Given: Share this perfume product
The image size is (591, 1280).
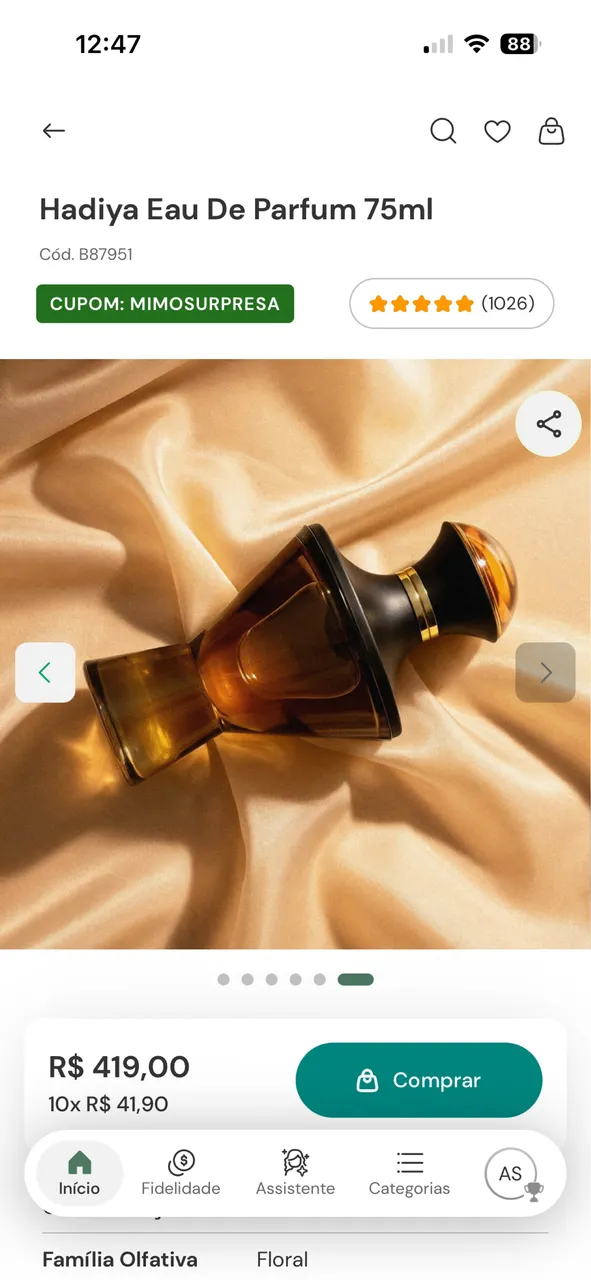Looking at the screenshot, I should 549,424.
